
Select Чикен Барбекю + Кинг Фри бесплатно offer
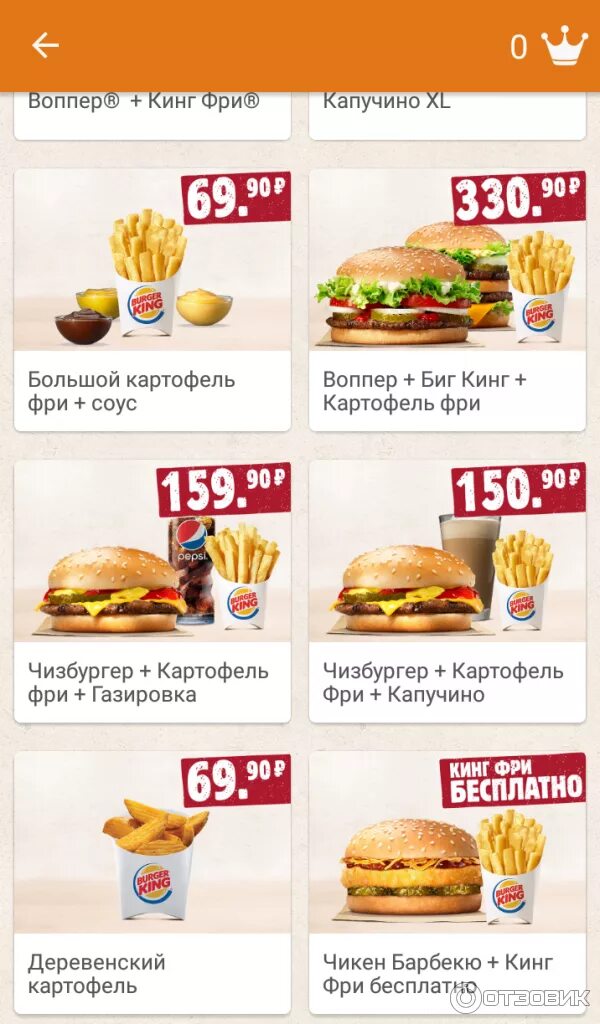tap(447, 882)
